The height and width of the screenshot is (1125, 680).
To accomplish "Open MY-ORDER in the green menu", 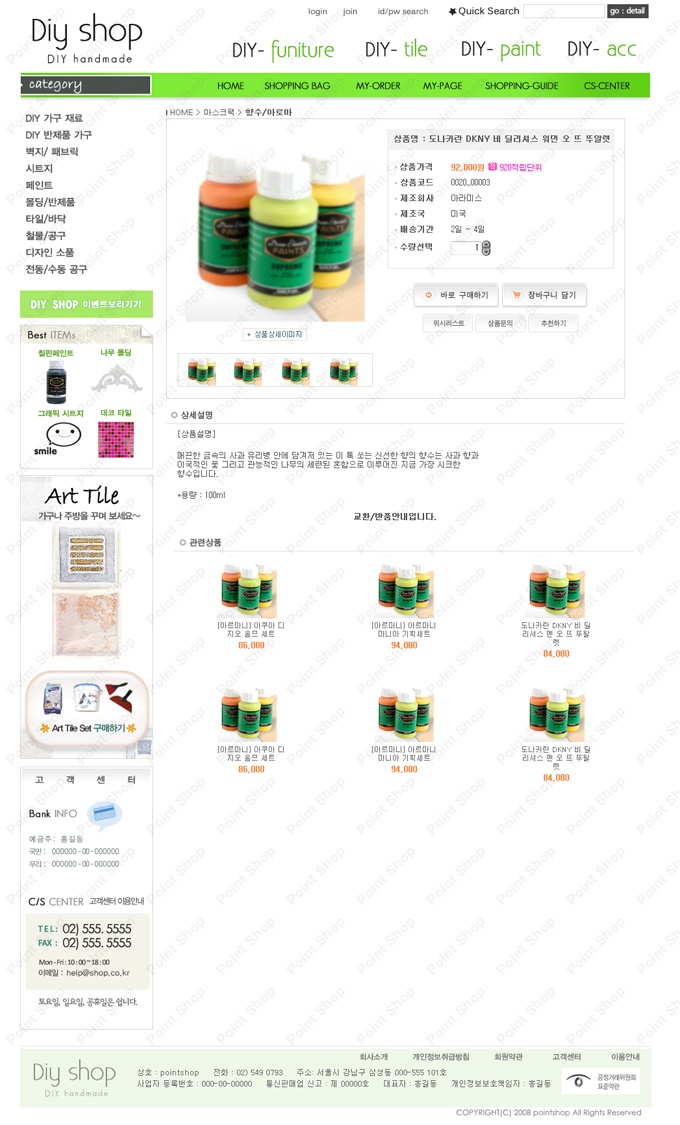I will (x=378, y=86).
